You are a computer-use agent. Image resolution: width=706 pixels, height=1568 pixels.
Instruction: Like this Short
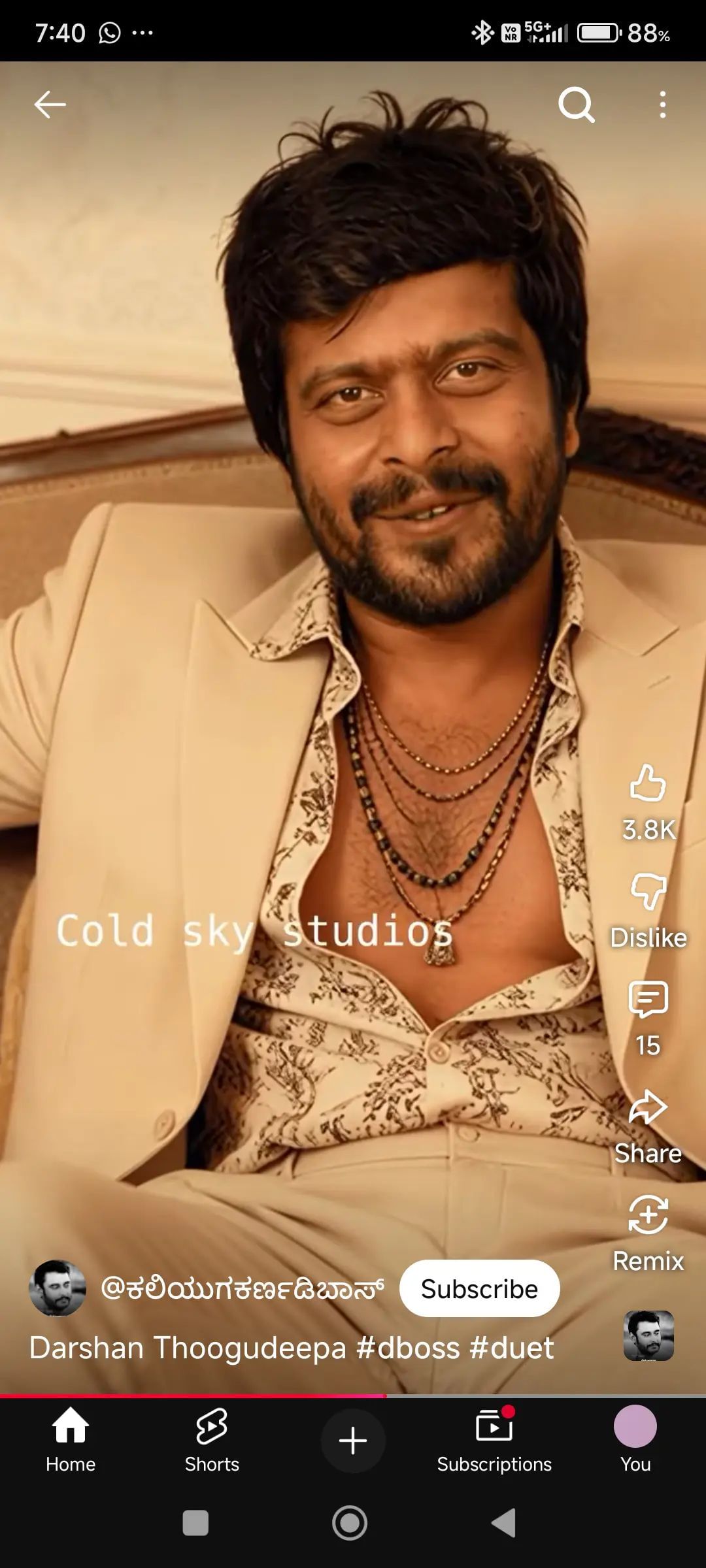(x=648, y=784)
